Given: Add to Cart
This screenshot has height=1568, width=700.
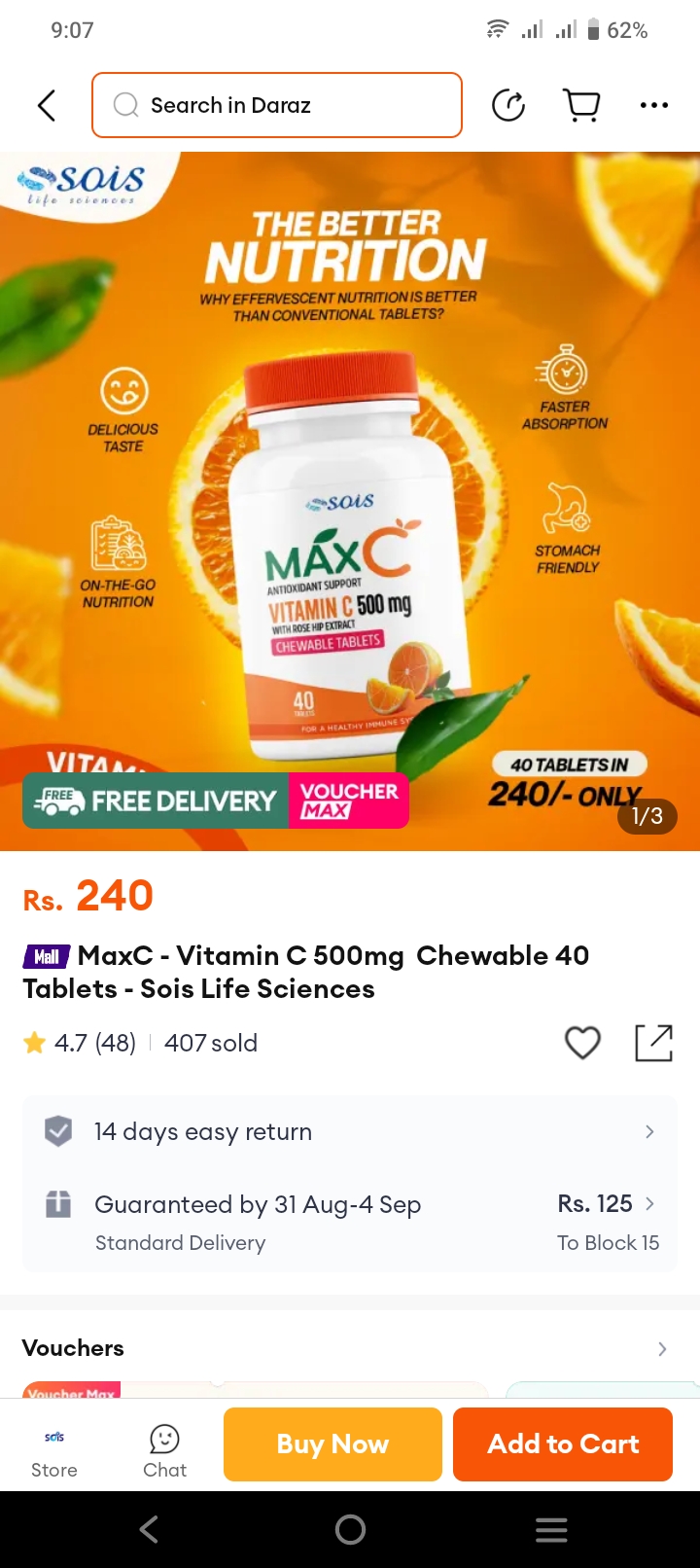Looking at the screenshot, I should 563,1444.
